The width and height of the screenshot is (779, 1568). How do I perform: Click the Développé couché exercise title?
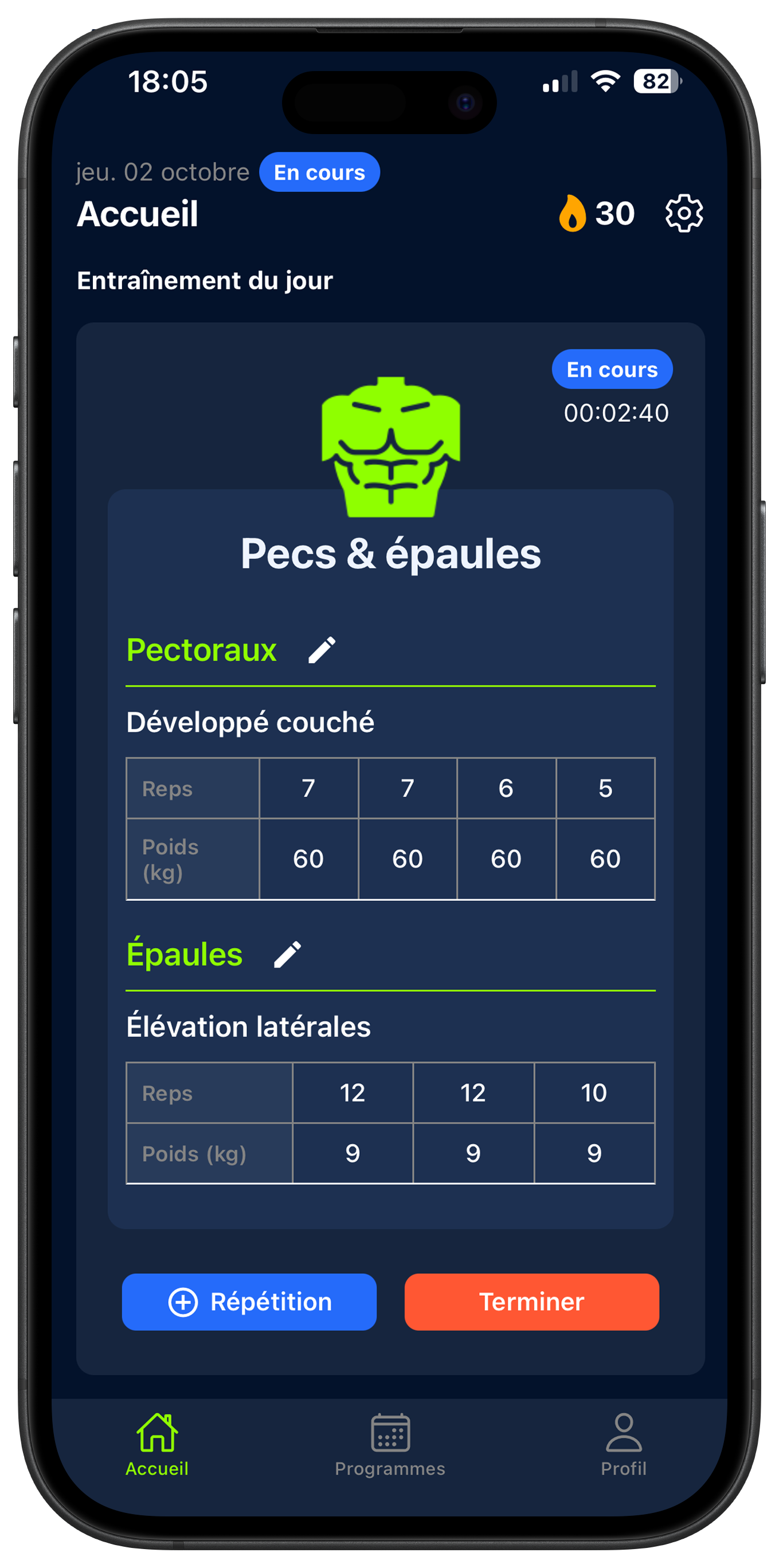(250, 723)
